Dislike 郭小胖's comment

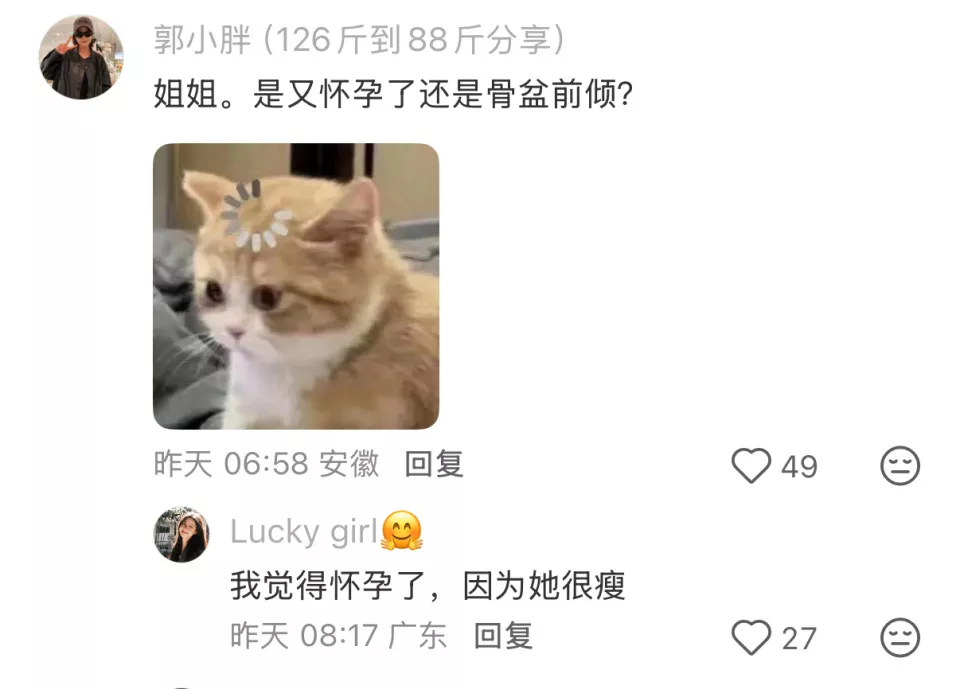coord(899,466)
